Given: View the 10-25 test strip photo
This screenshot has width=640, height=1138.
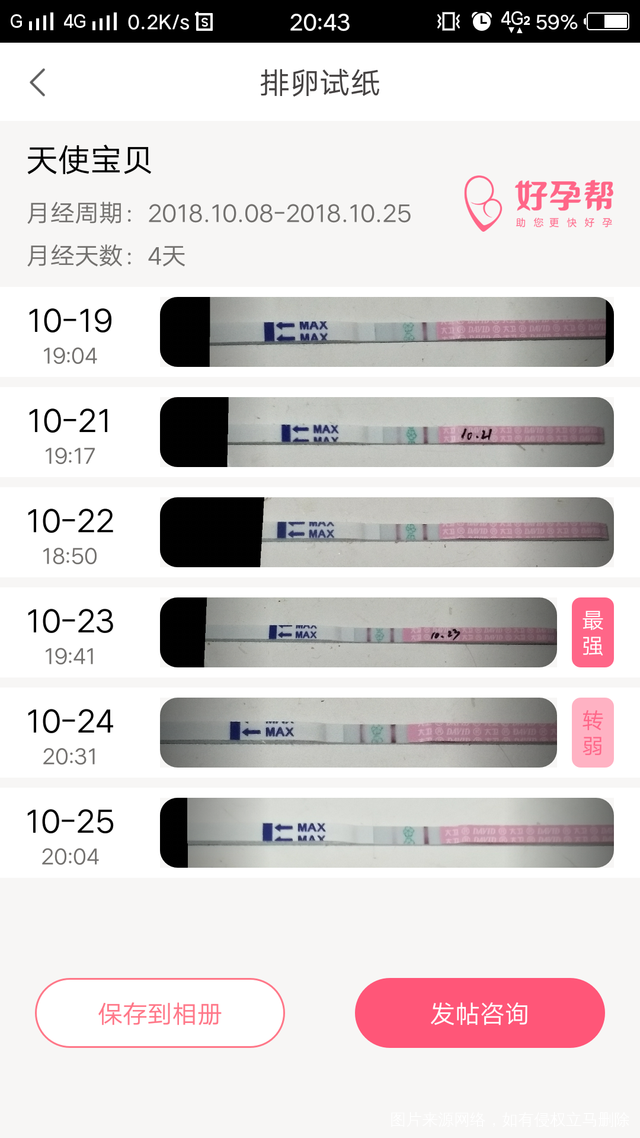Looking at the screenshot, I should tap(386, 832).
